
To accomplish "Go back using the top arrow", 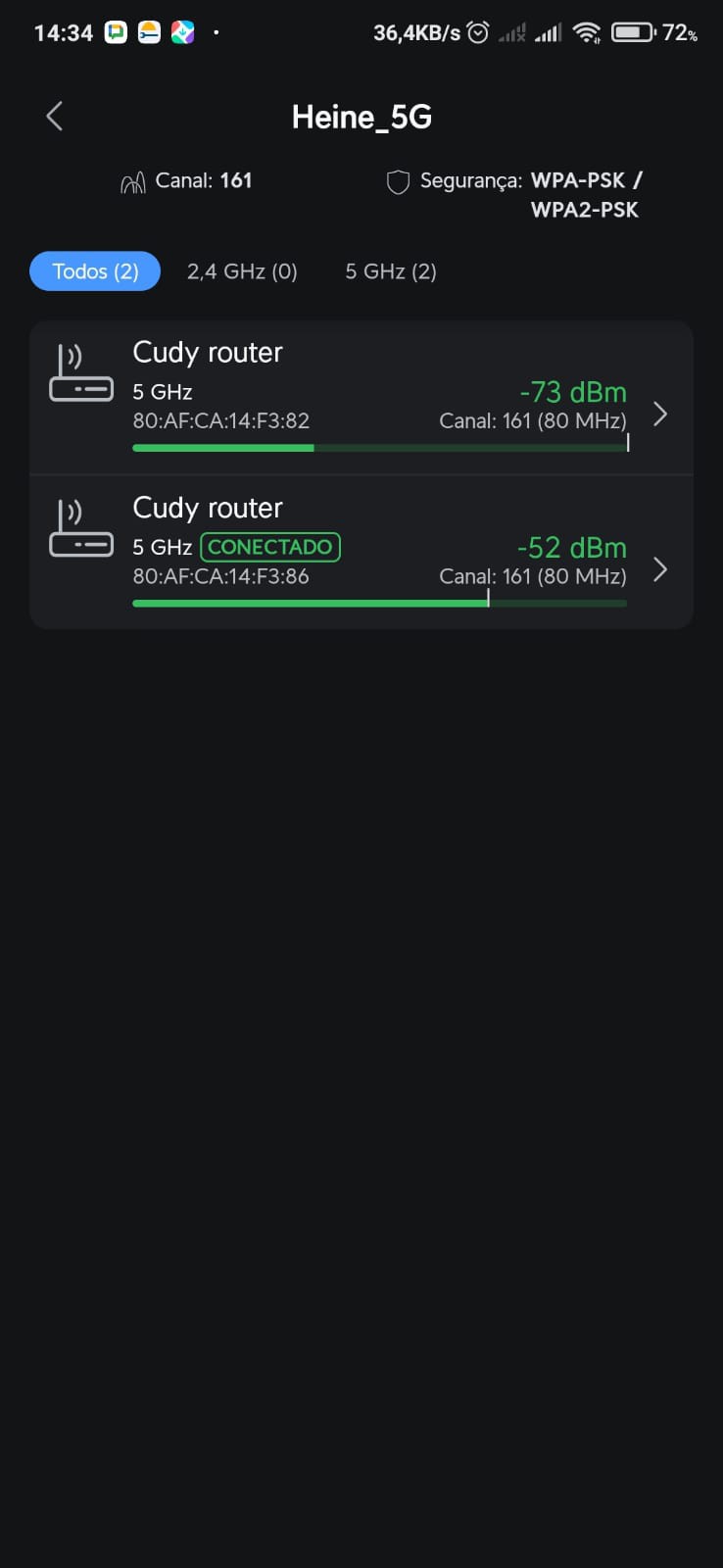I will [55, 117].
